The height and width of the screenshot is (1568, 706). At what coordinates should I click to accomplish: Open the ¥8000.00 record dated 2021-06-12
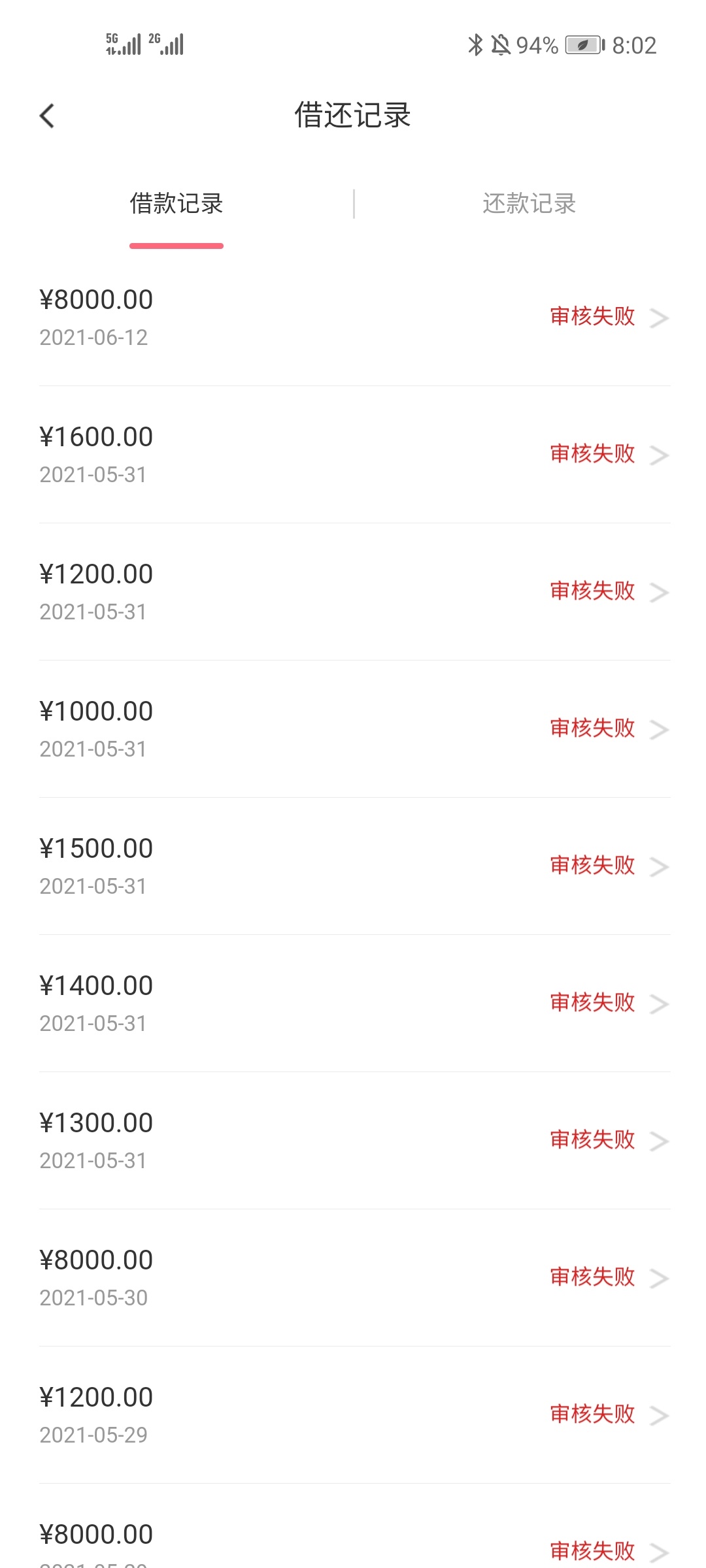pos(354,318)
